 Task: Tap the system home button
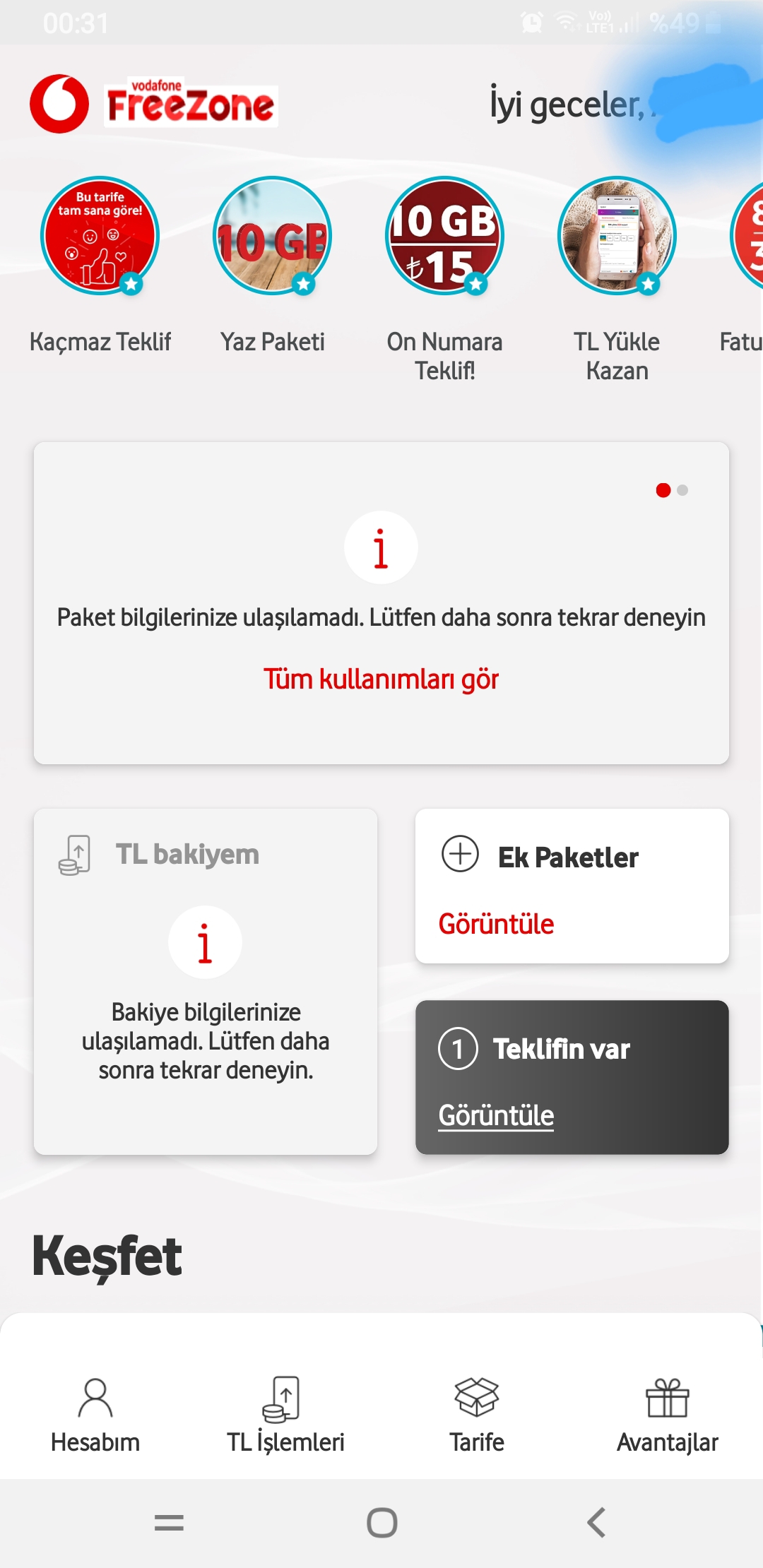(x=381, y=1522)
